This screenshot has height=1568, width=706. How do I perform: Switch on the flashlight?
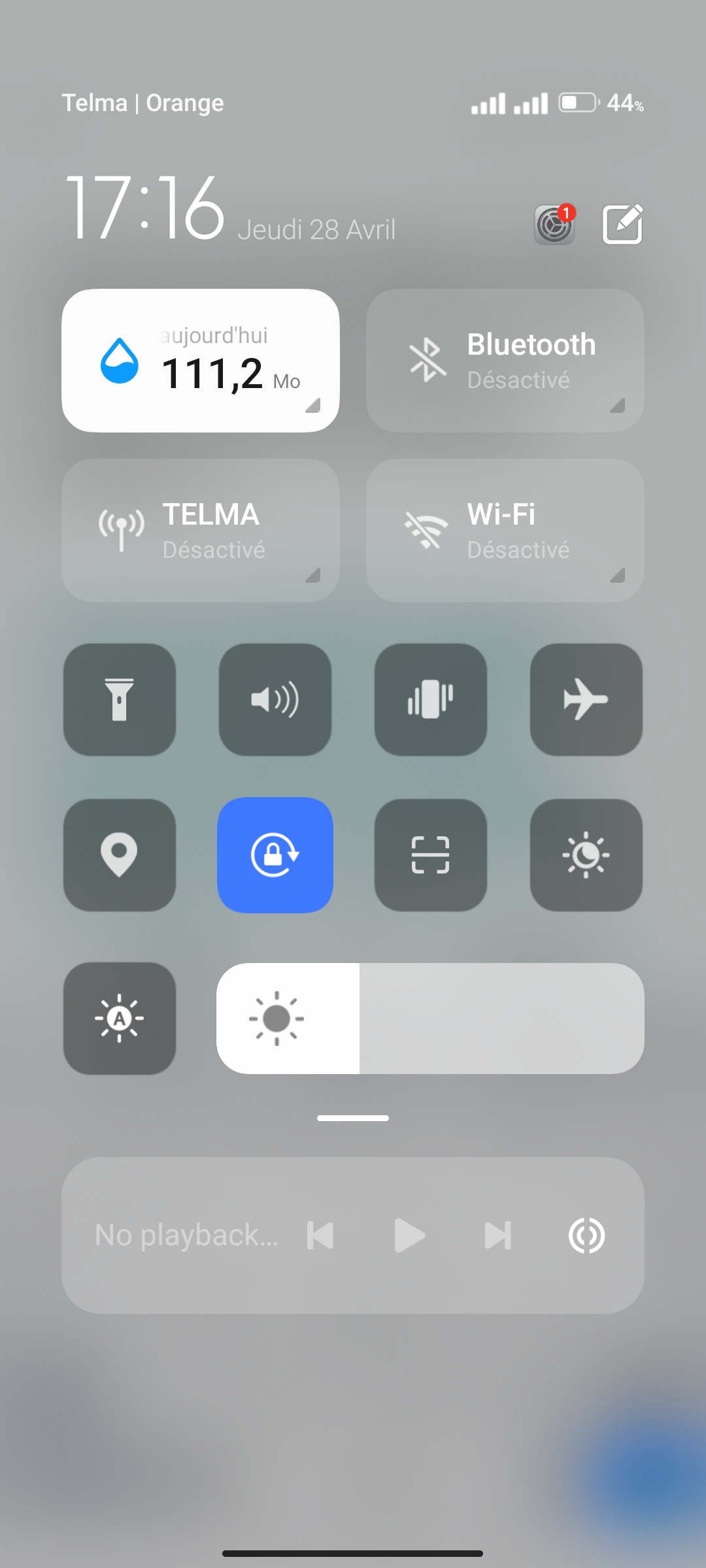click(120, 700)
